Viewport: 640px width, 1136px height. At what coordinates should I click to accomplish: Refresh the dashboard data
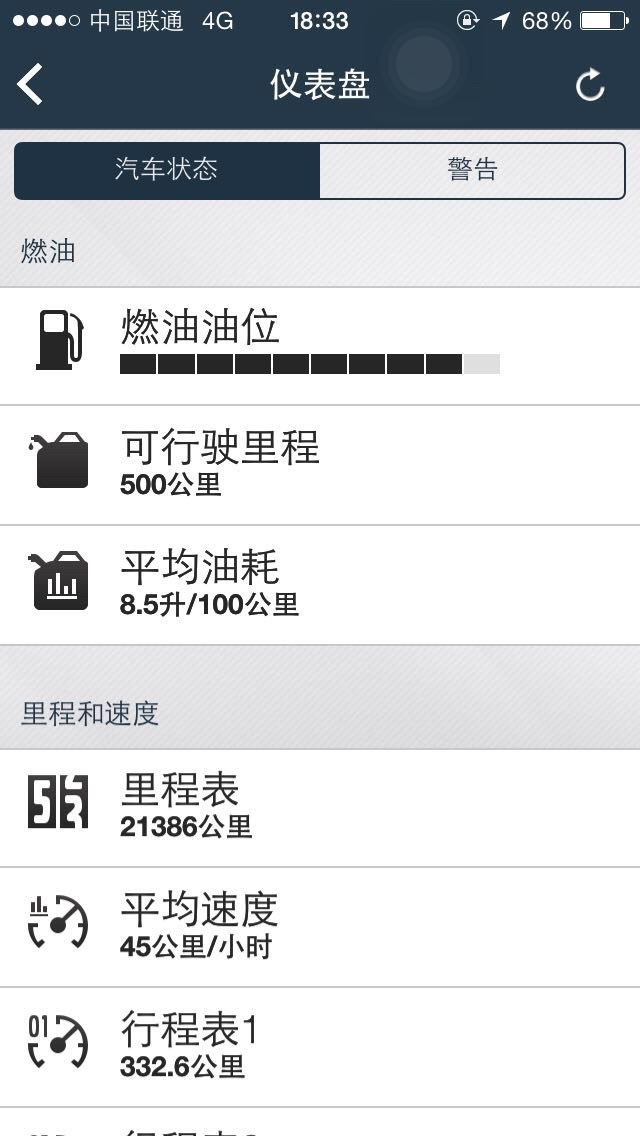pyautogui.click(x=590, y=85)
